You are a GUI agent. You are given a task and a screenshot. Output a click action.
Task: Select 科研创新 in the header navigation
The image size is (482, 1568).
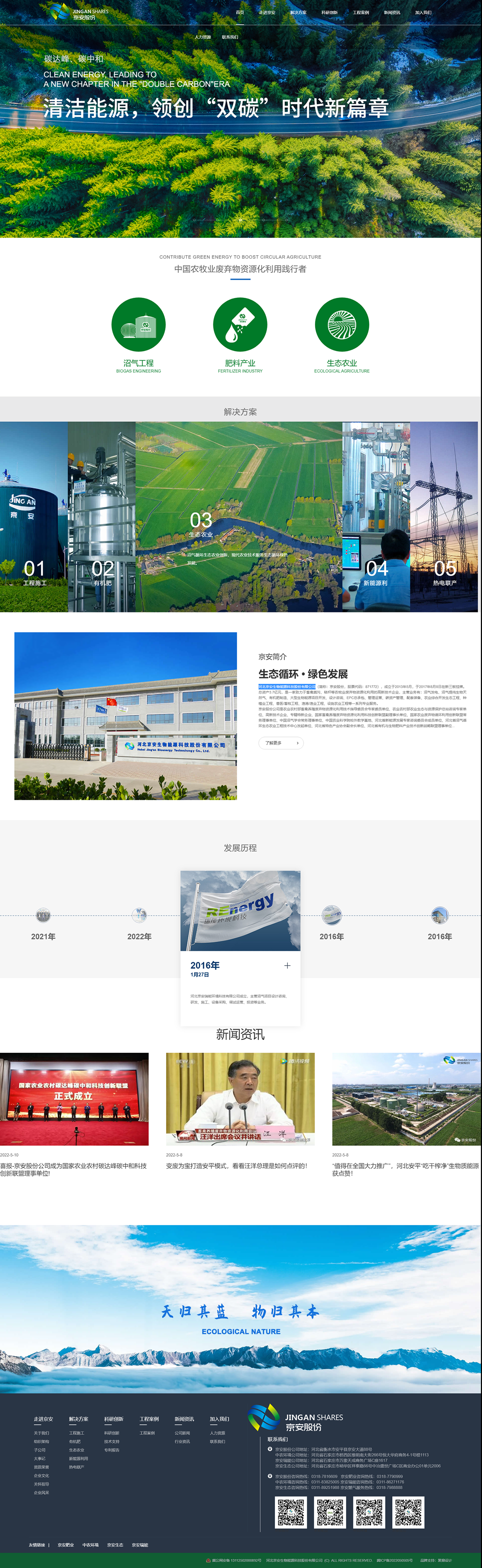click(329, 12)
